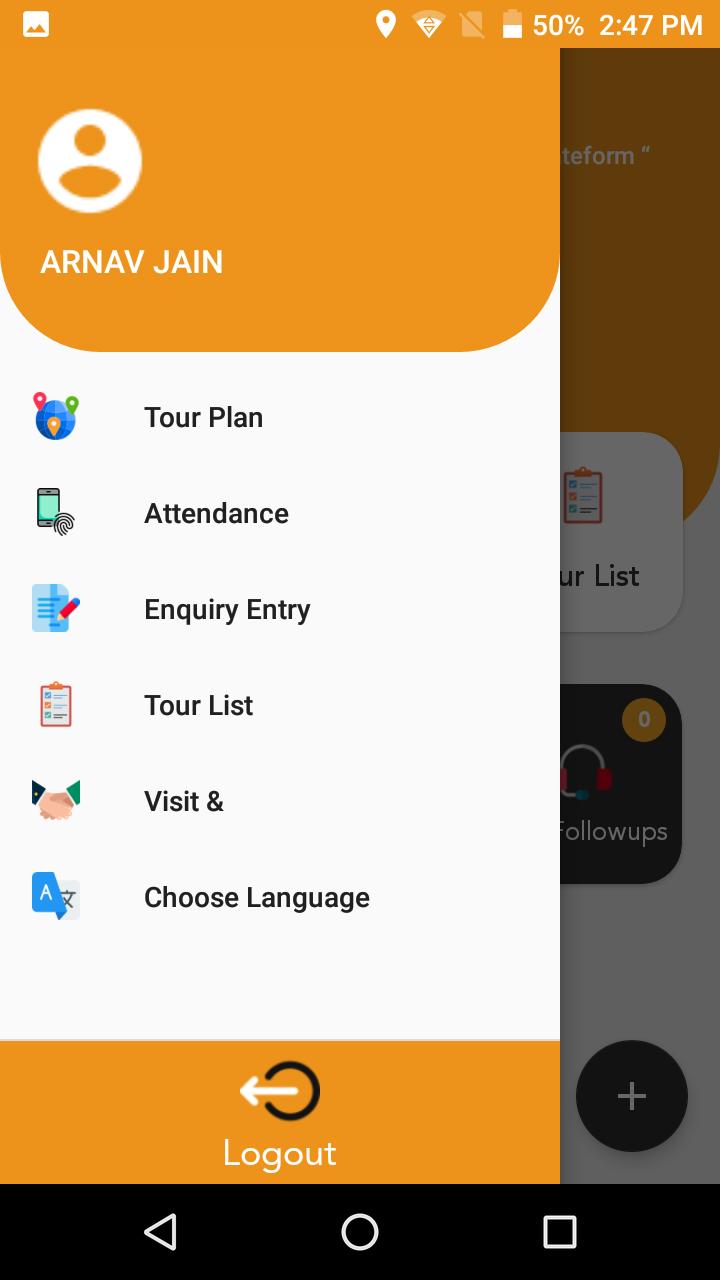Open Tour List in the drawer menu
720x1280 pixels.
(x=198, y=705)
